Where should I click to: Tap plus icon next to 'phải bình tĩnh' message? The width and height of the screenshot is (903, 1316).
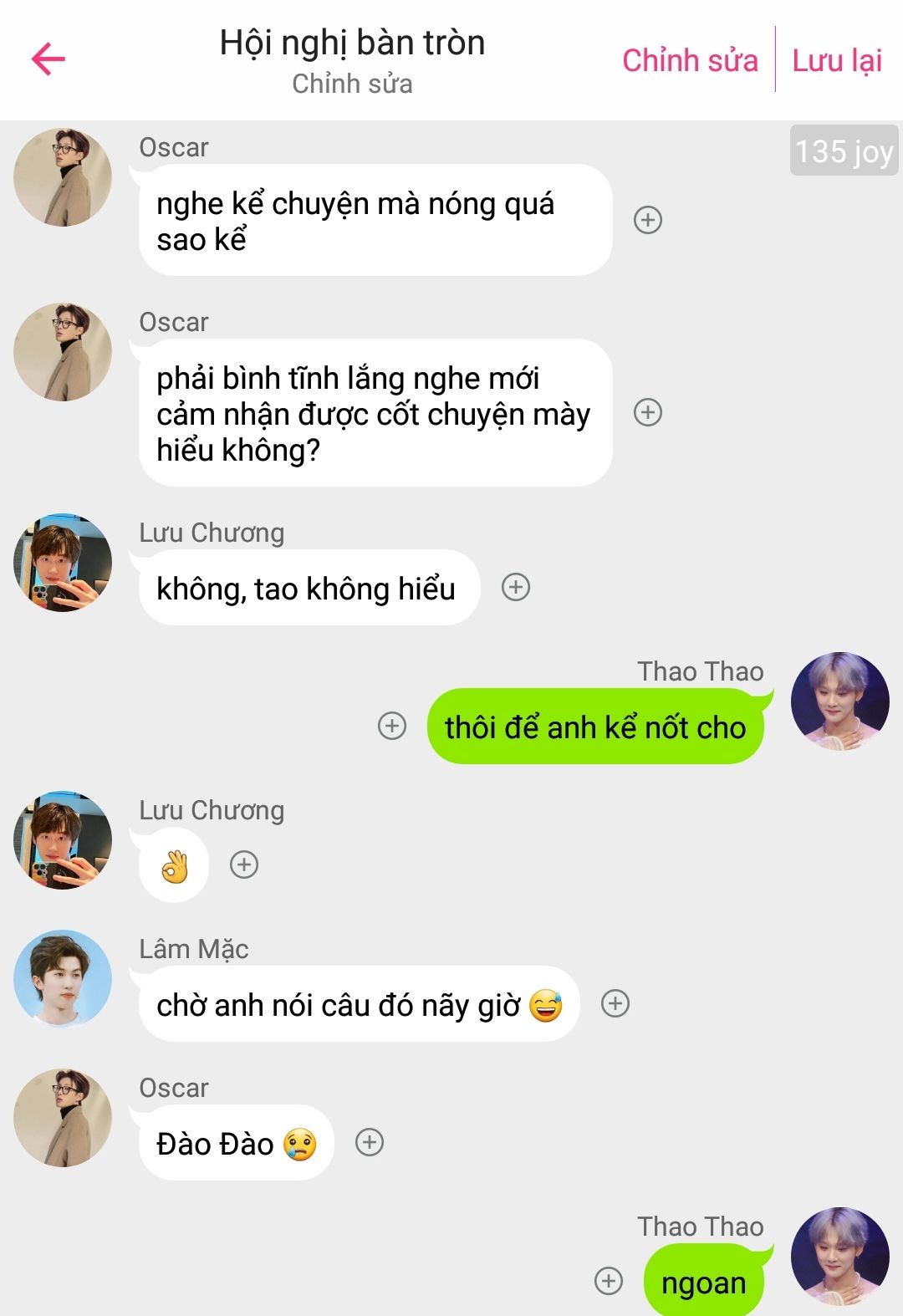pyautogui.click(x=648, y=412)
